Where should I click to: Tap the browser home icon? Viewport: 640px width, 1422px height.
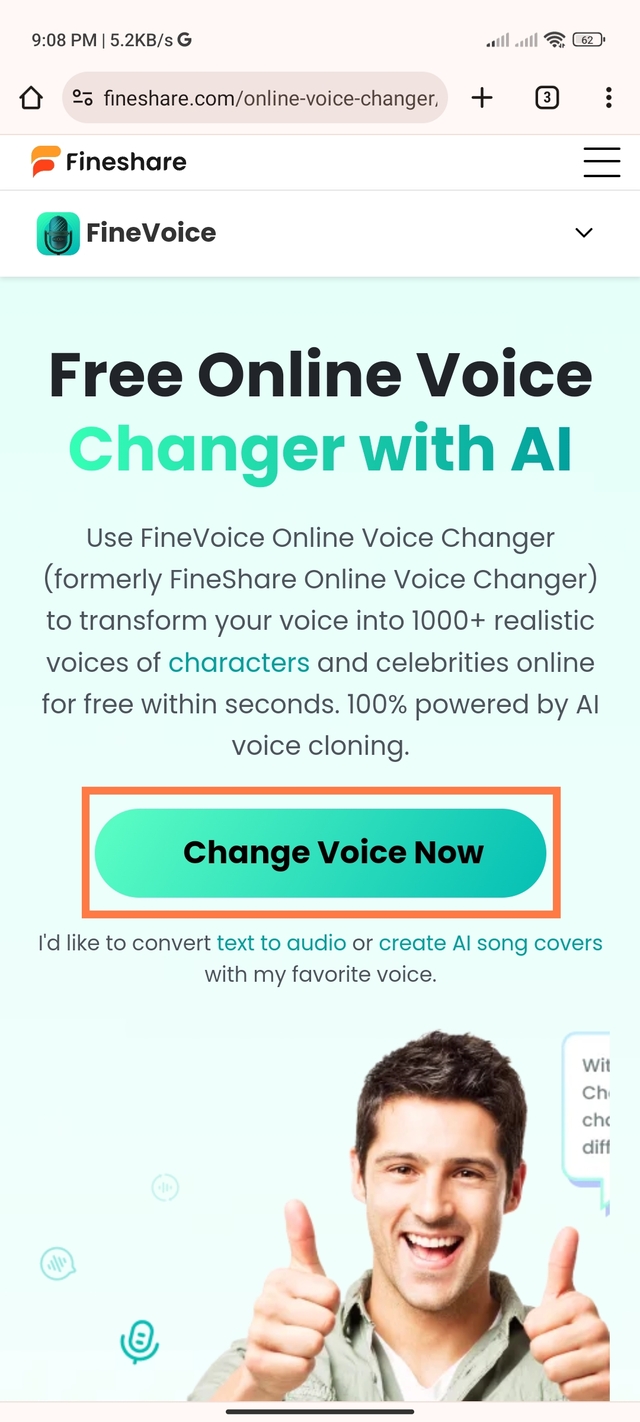coord(31,97)
